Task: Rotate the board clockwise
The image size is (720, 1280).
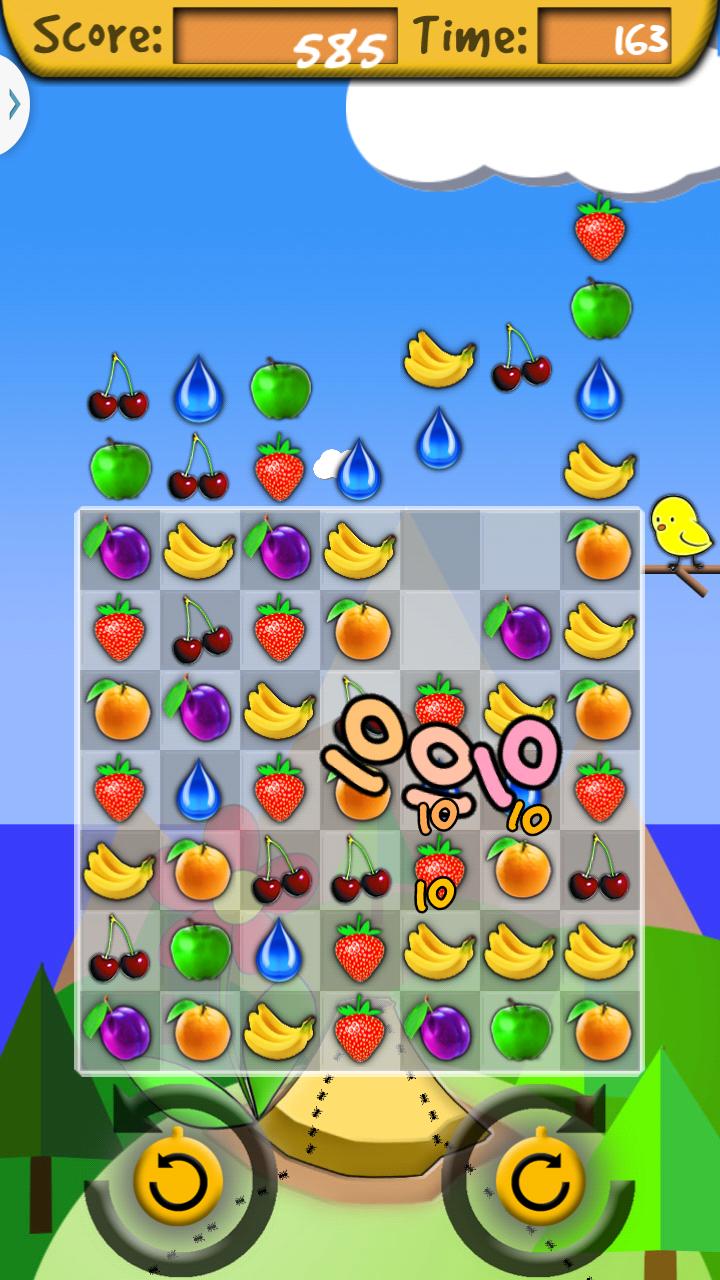Action: tap(540, 1183)
